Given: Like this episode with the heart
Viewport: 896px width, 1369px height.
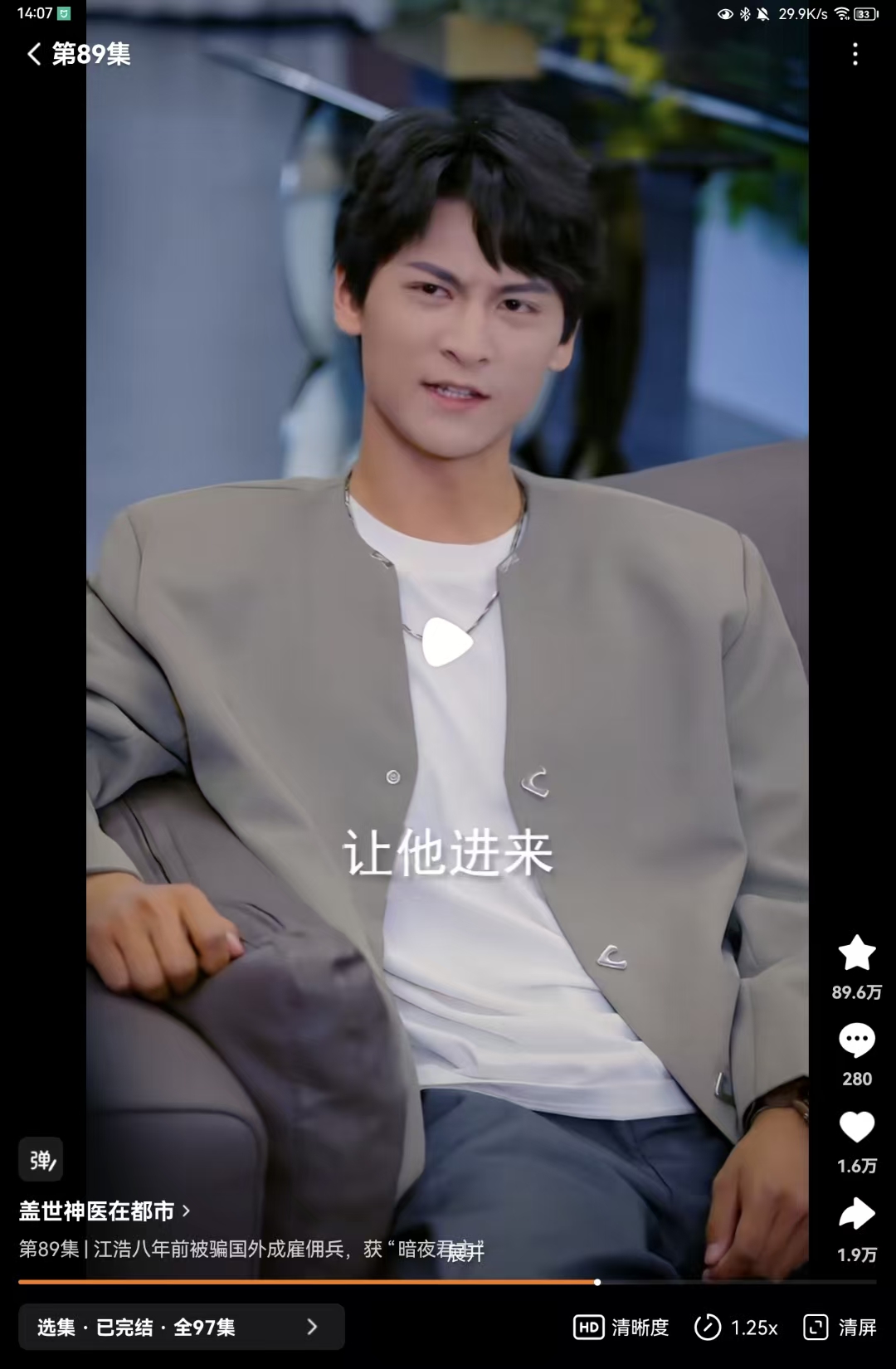Looking at the screenshot, I should 856,1128.
